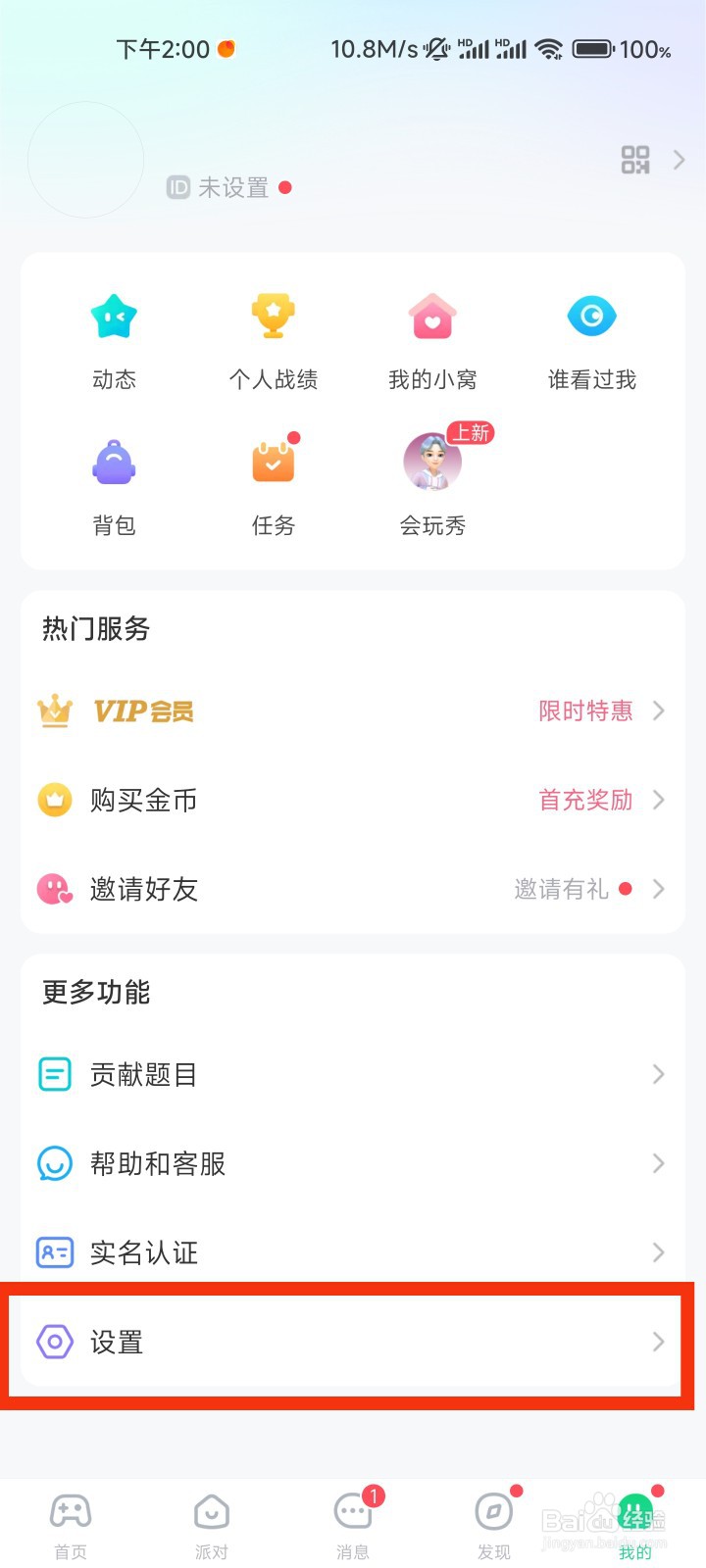
Task: Expand the 帮助和客服 support row
Action: [353, 1163]
